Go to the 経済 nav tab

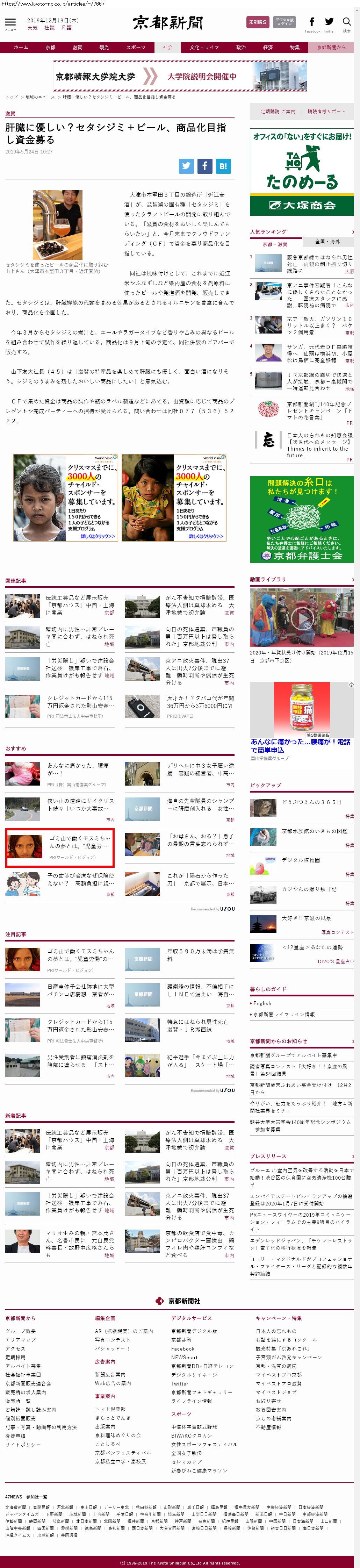[x=268, y=48]
